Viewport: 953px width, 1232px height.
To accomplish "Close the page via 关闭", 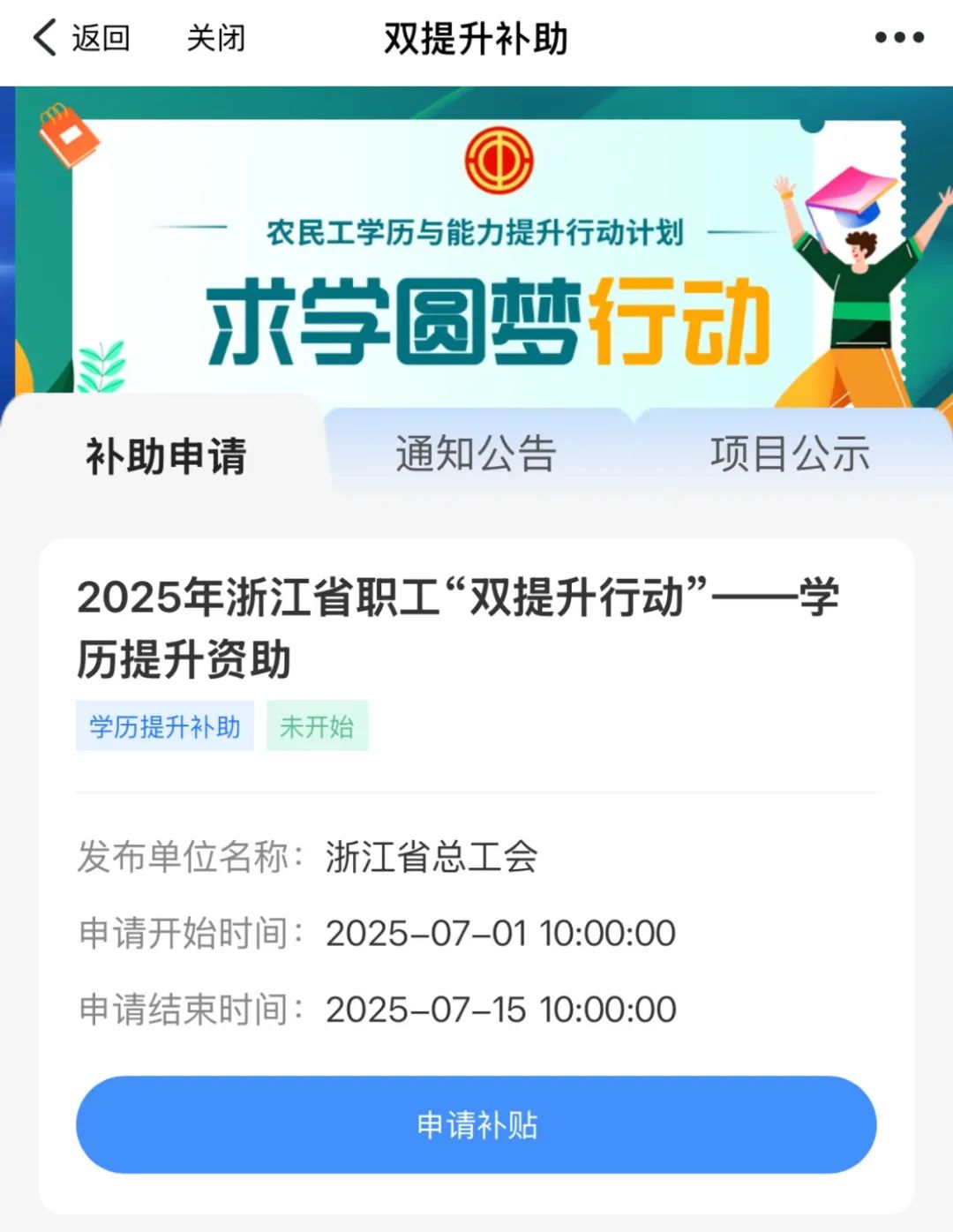I will [215, 38].
